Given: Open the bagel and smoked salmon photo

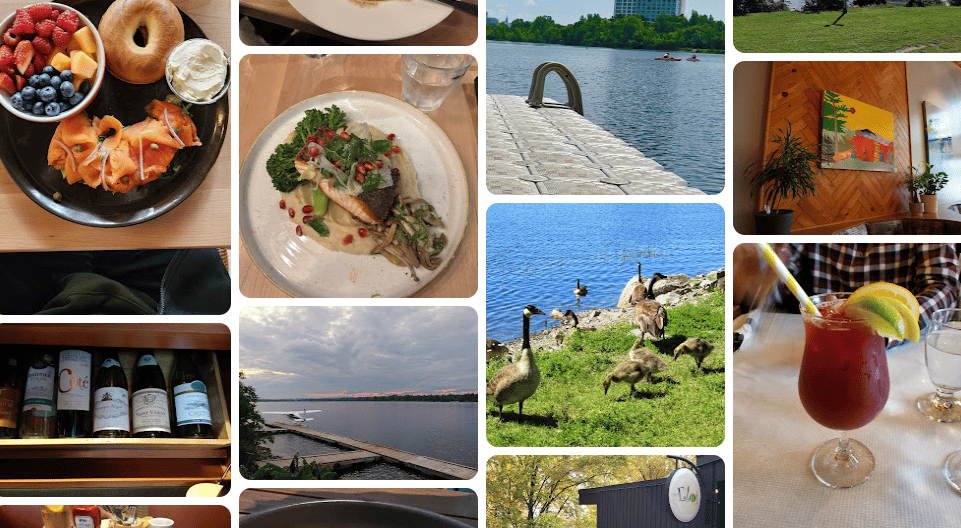Looking at the screenshot, I should [x=115, y=150].
